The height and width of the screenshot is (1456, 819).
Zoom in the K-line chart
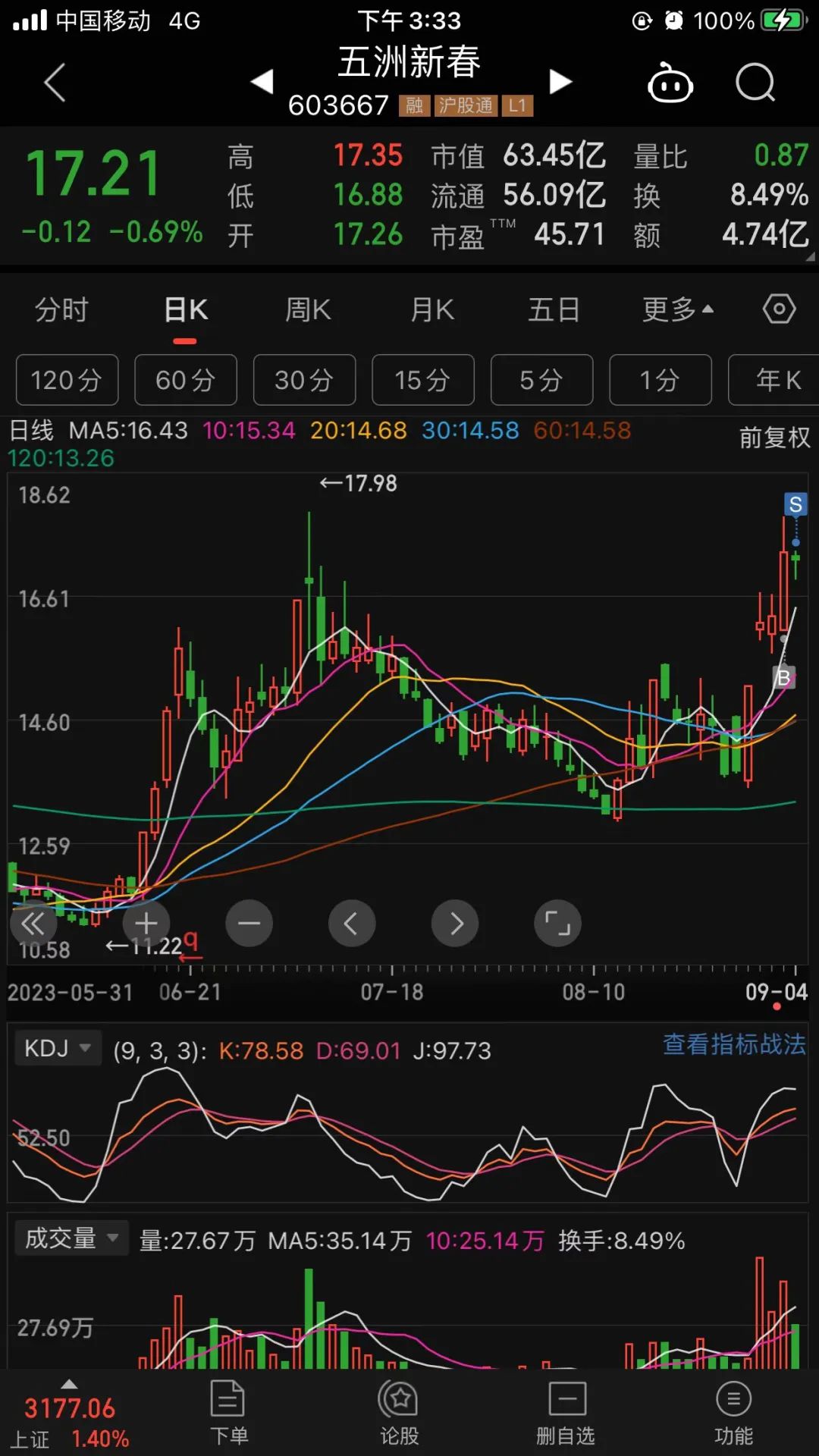pyautogui.click(x=146, y=924)
